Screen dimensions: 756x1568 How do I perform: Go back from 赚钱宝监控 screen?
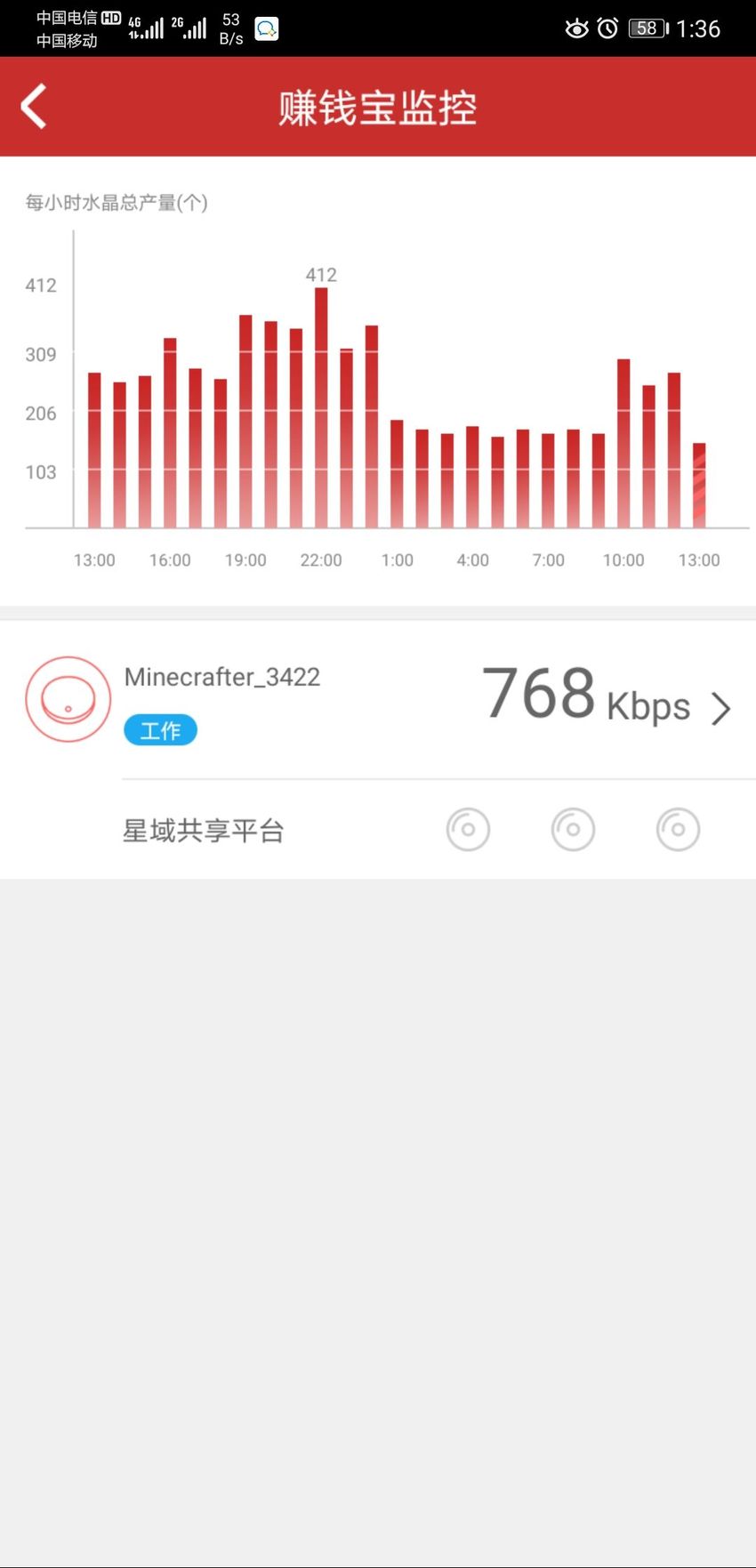tap(34, 107)
